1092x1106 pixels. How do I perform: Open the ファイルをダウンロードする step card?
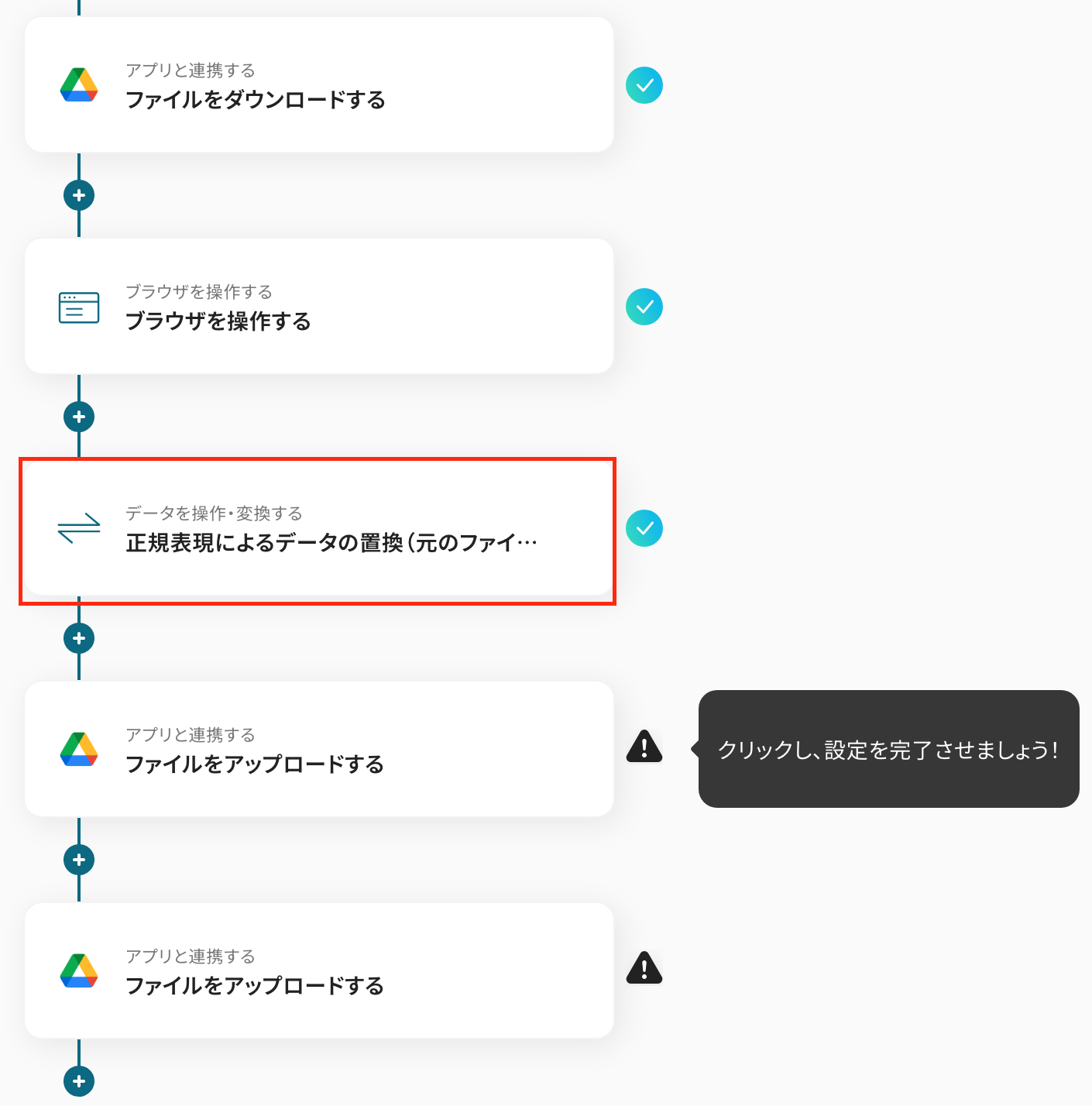click(318, 85)
